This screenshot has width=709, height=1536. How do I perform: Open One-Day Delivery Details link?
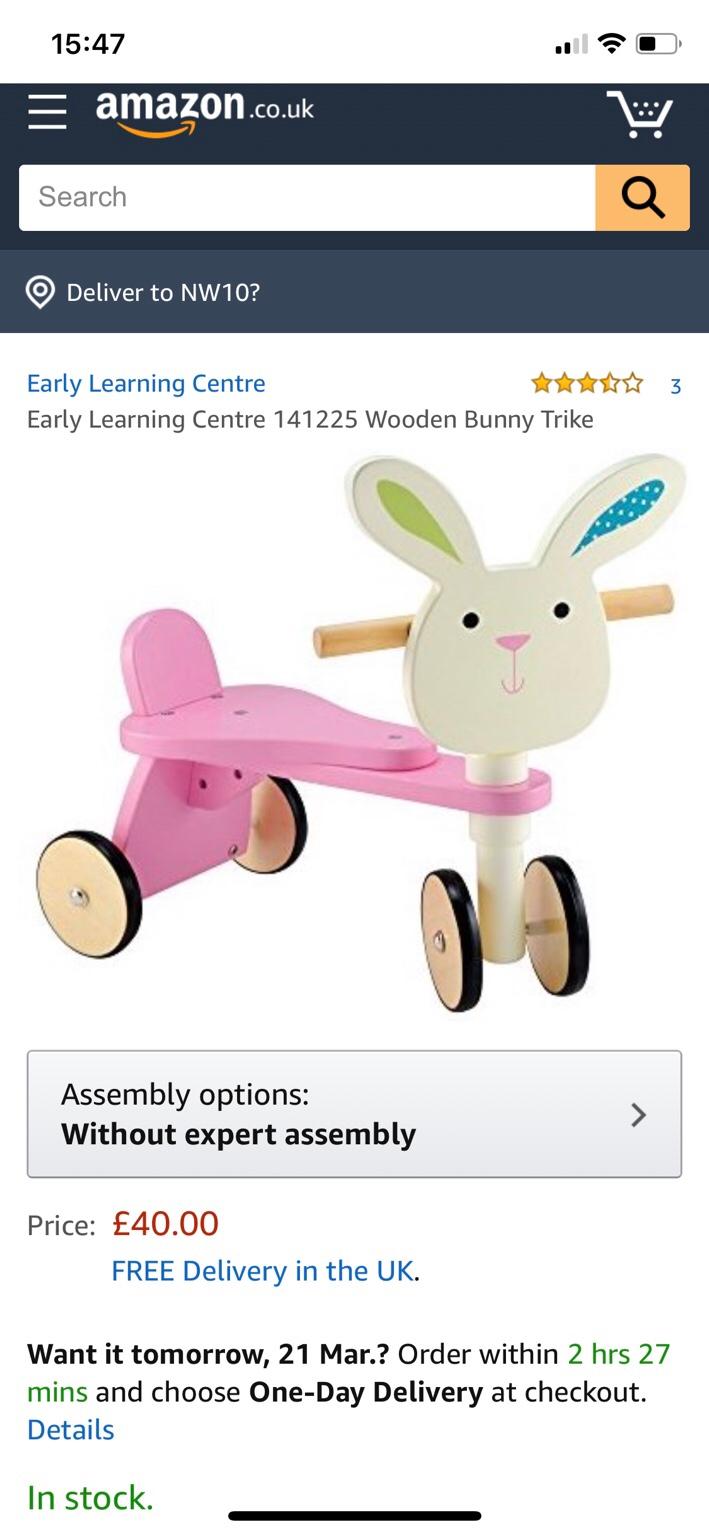point(70,1430)
